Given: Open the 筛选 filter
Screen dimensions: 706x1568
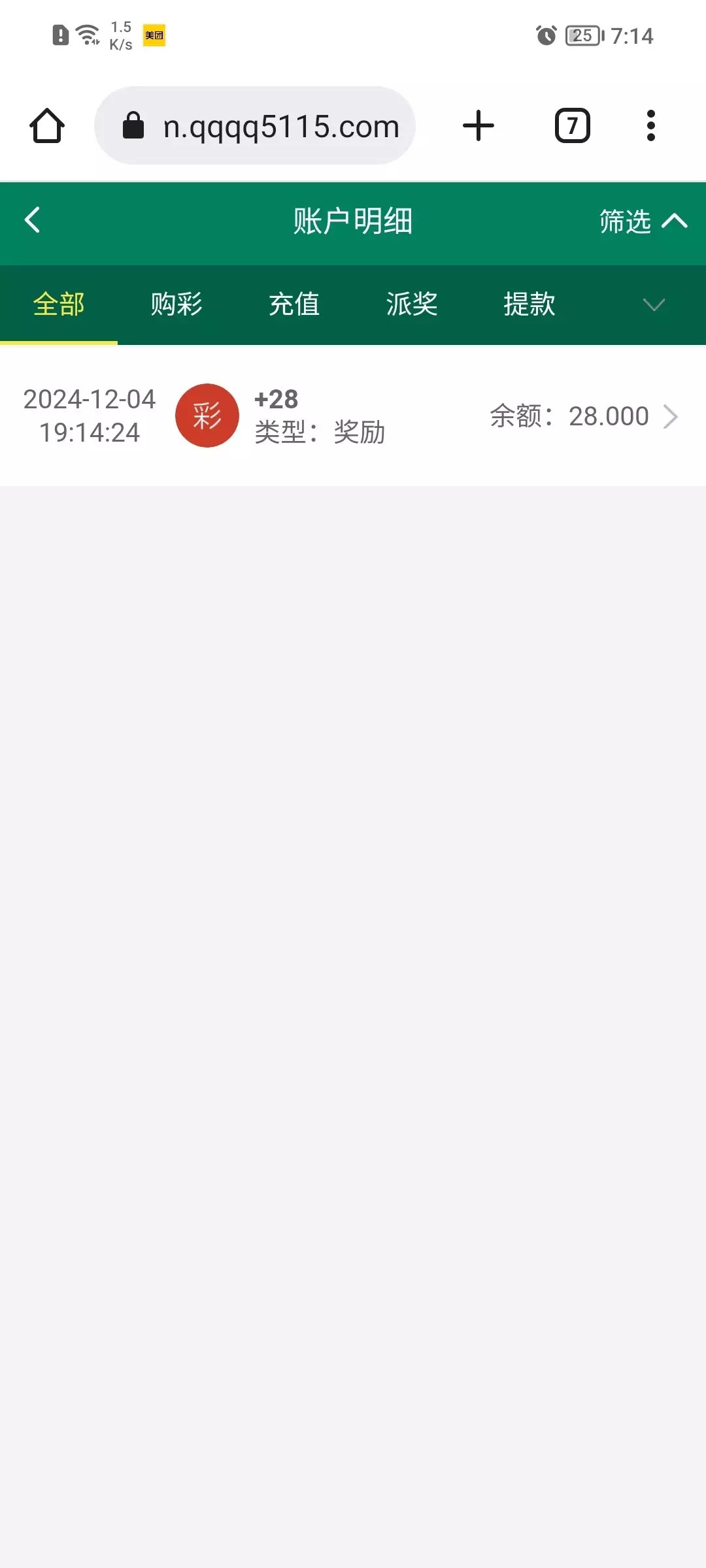Looking at the screenshot, I should click(x=642, y=221).
